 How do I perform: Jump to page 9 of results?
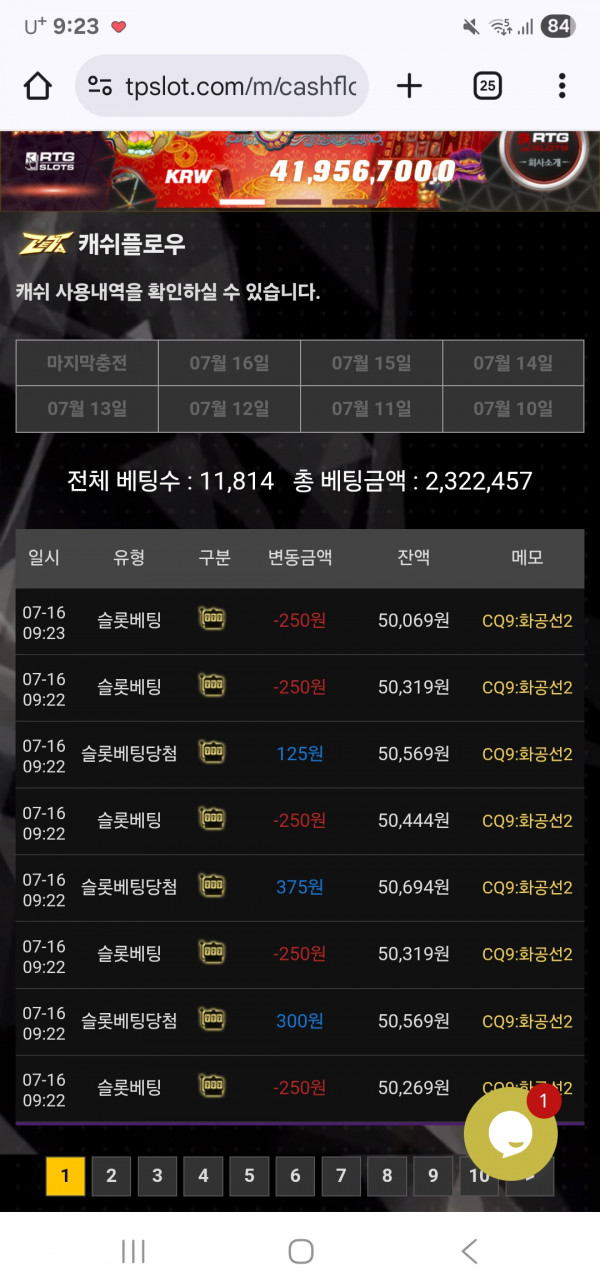point(433,1176)
